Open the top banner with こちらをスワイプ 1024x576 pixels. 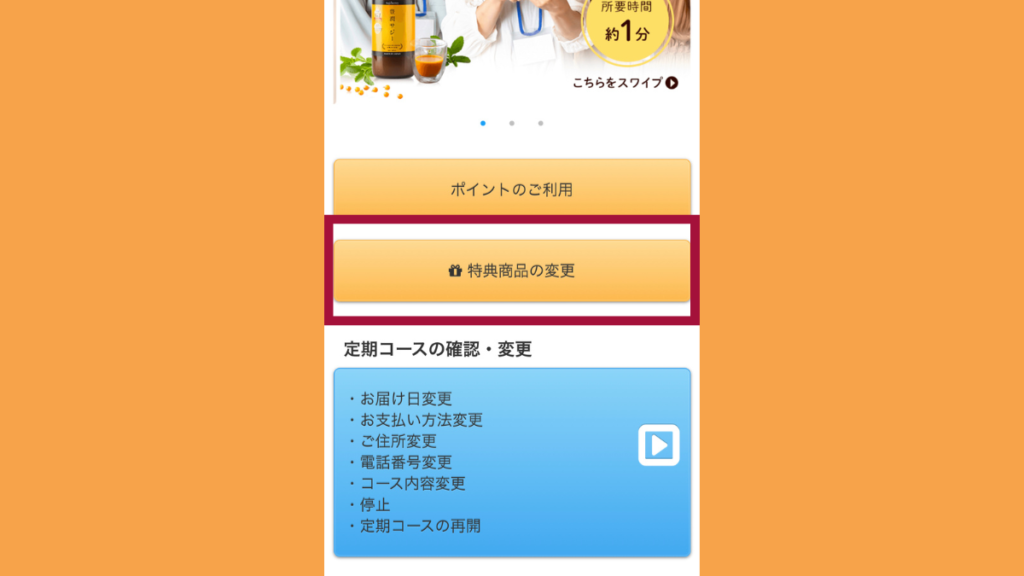pyautogui.click(x=511, y=50)
